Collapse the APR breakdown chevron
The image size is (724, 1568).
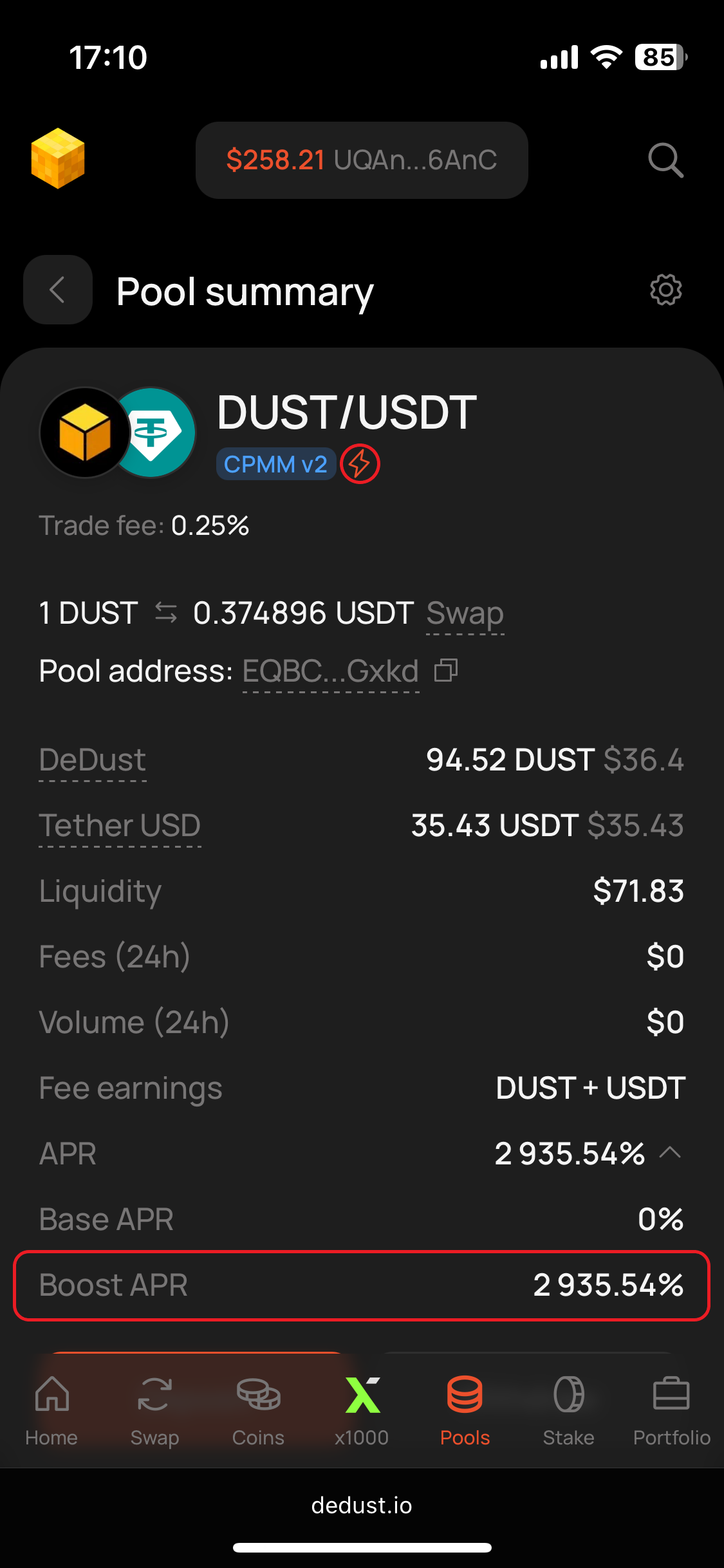[x=670, y=1153]
